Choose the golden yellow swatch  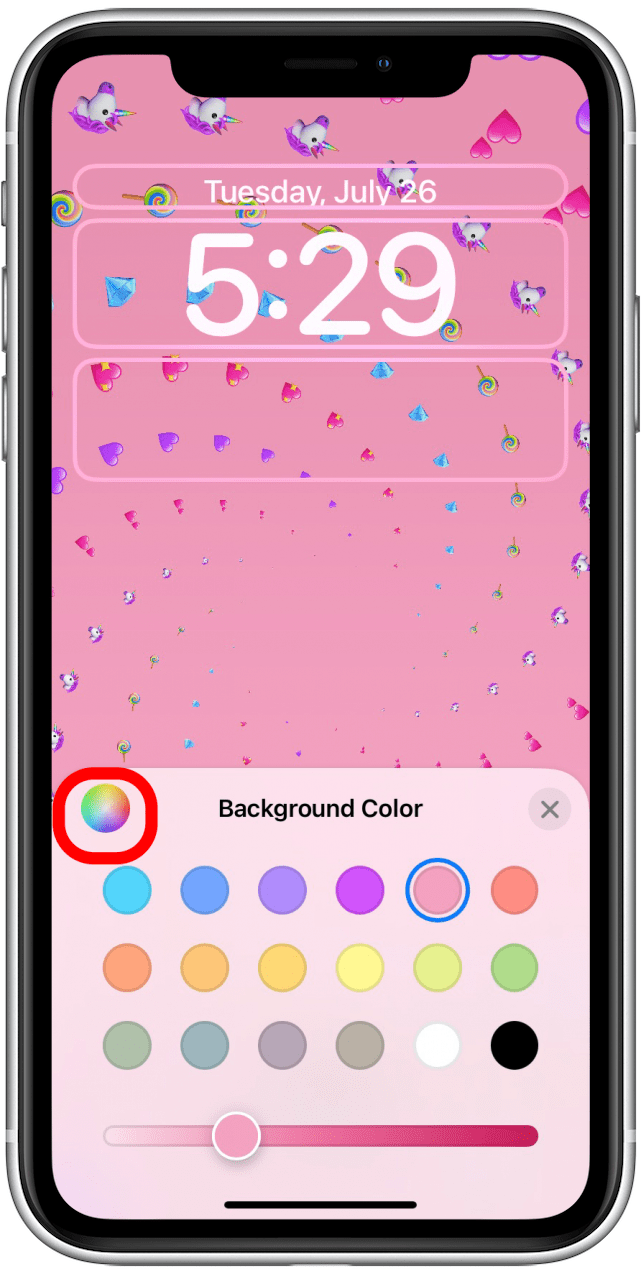coord(282,967)
